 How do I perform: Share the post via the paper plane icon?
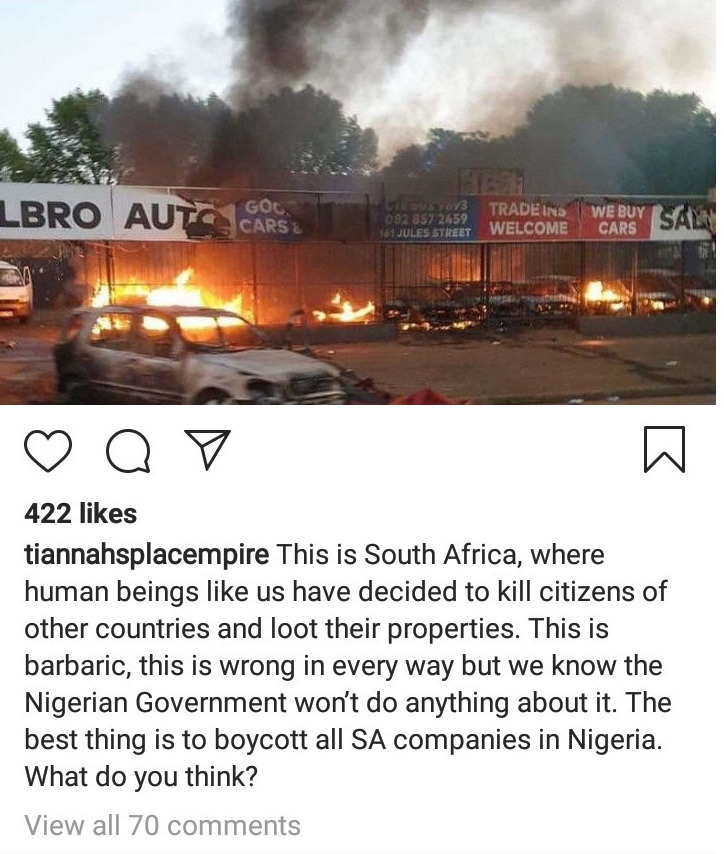(x=208, y=450)
